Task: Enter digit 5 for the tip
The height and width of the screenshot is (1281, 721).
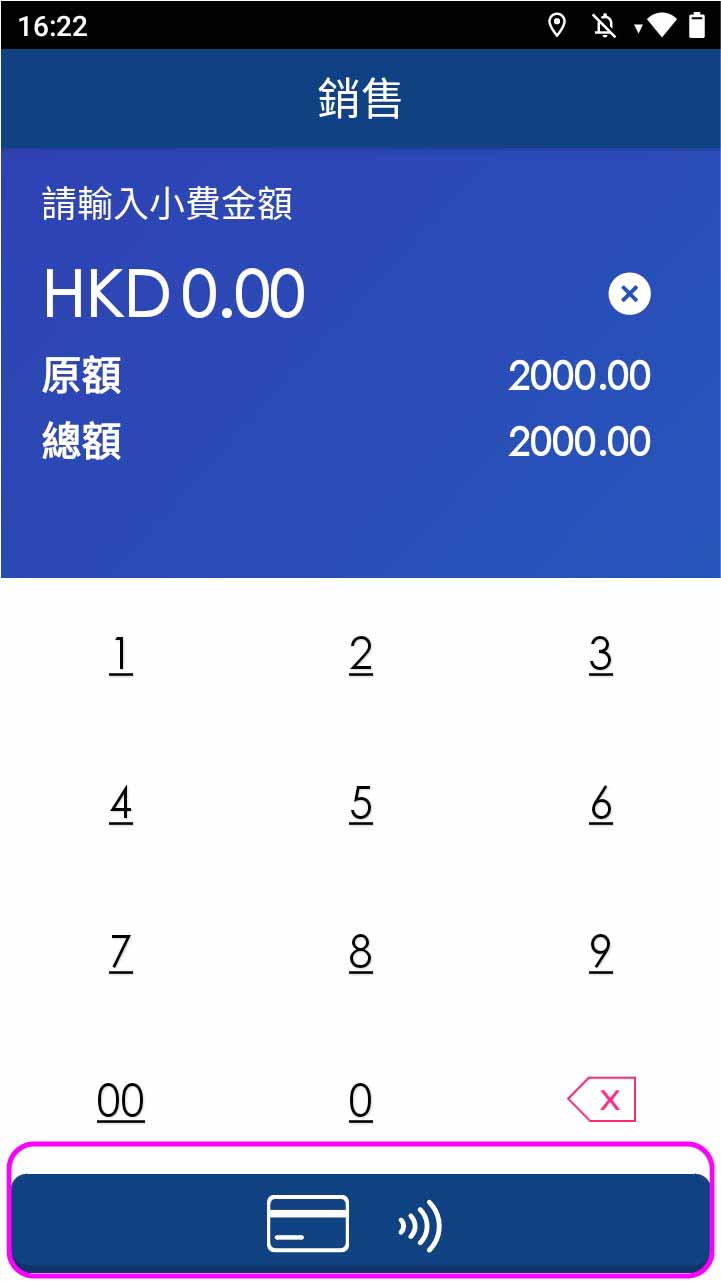Action: tap(361, 804)
